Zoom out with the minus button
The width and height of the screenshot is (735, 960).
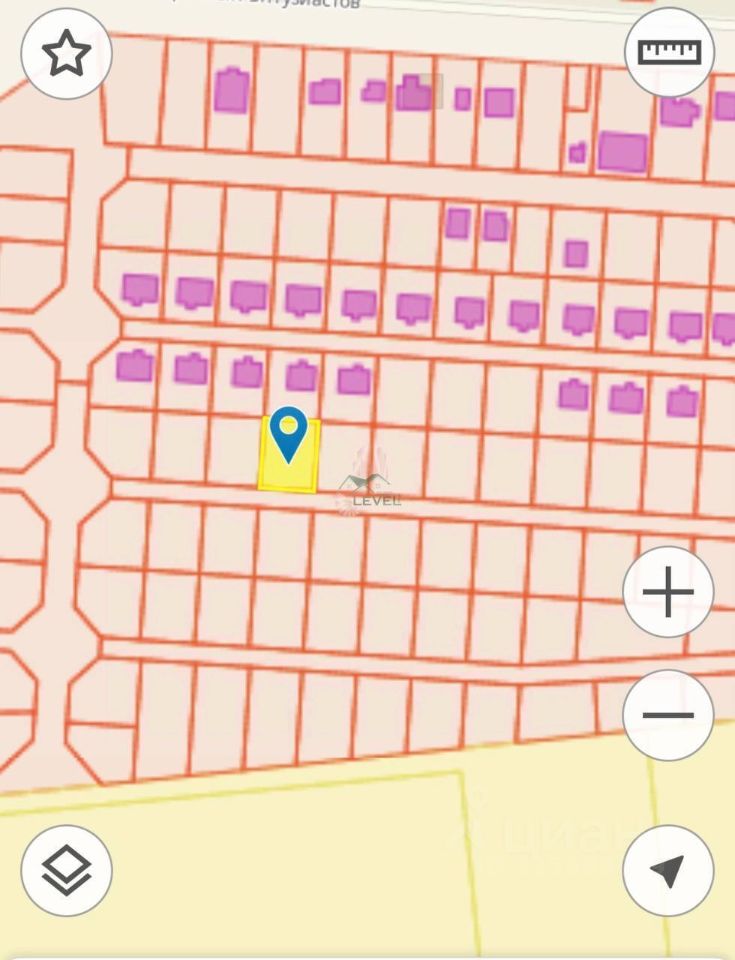point(668,715)
